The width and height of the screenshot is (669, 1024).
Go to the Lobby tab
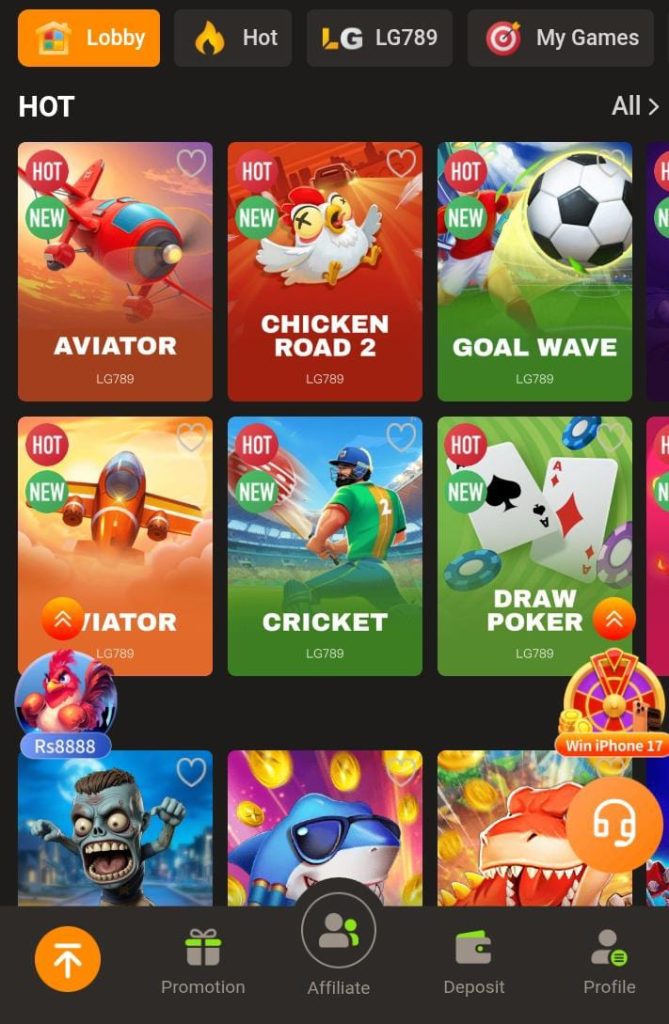[x=89, y=38]
